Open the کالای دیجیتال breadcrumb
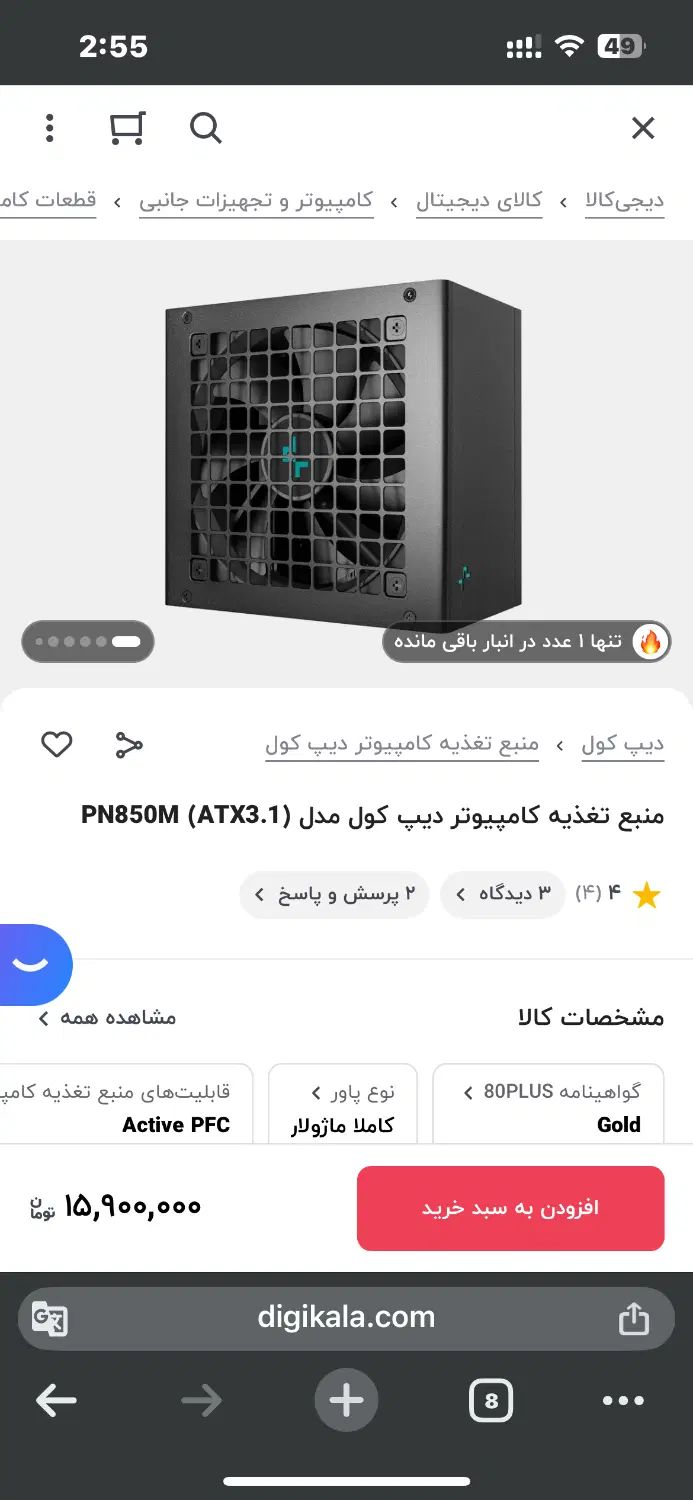Image resolution: width=693 pixels, height=1500 pixels. click(479, 201)
